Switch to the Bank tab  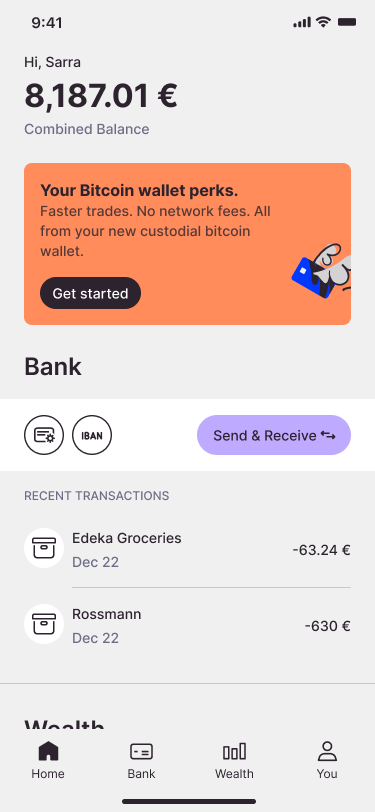141,760
